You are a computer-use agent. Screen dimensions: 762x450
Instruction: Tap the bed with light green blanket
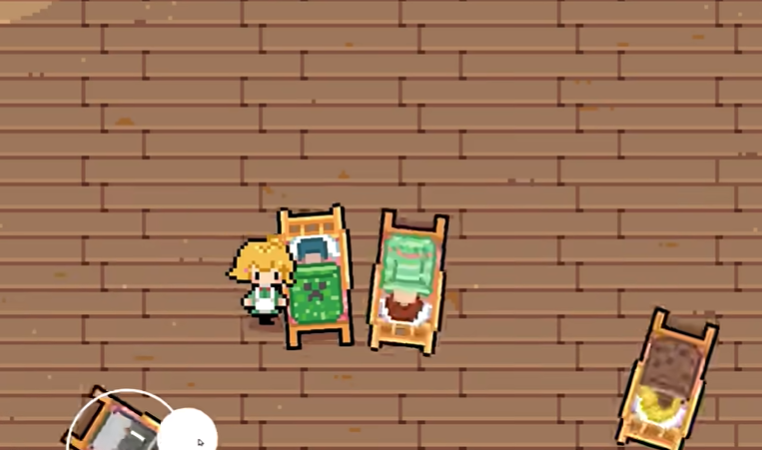point(407,280)
